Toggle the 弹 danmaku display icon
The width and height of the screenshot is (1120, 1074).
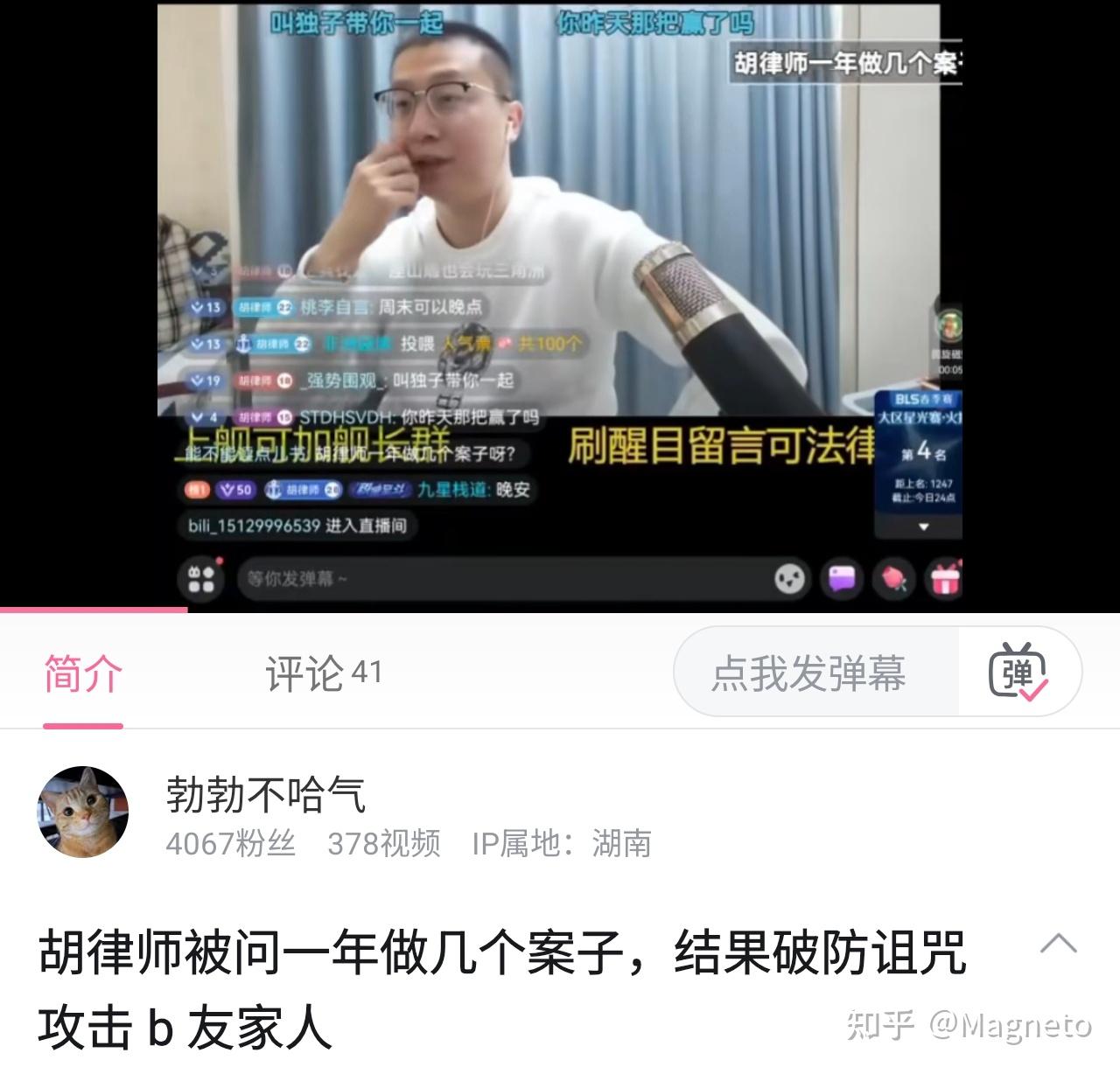tap(1018, 673)
